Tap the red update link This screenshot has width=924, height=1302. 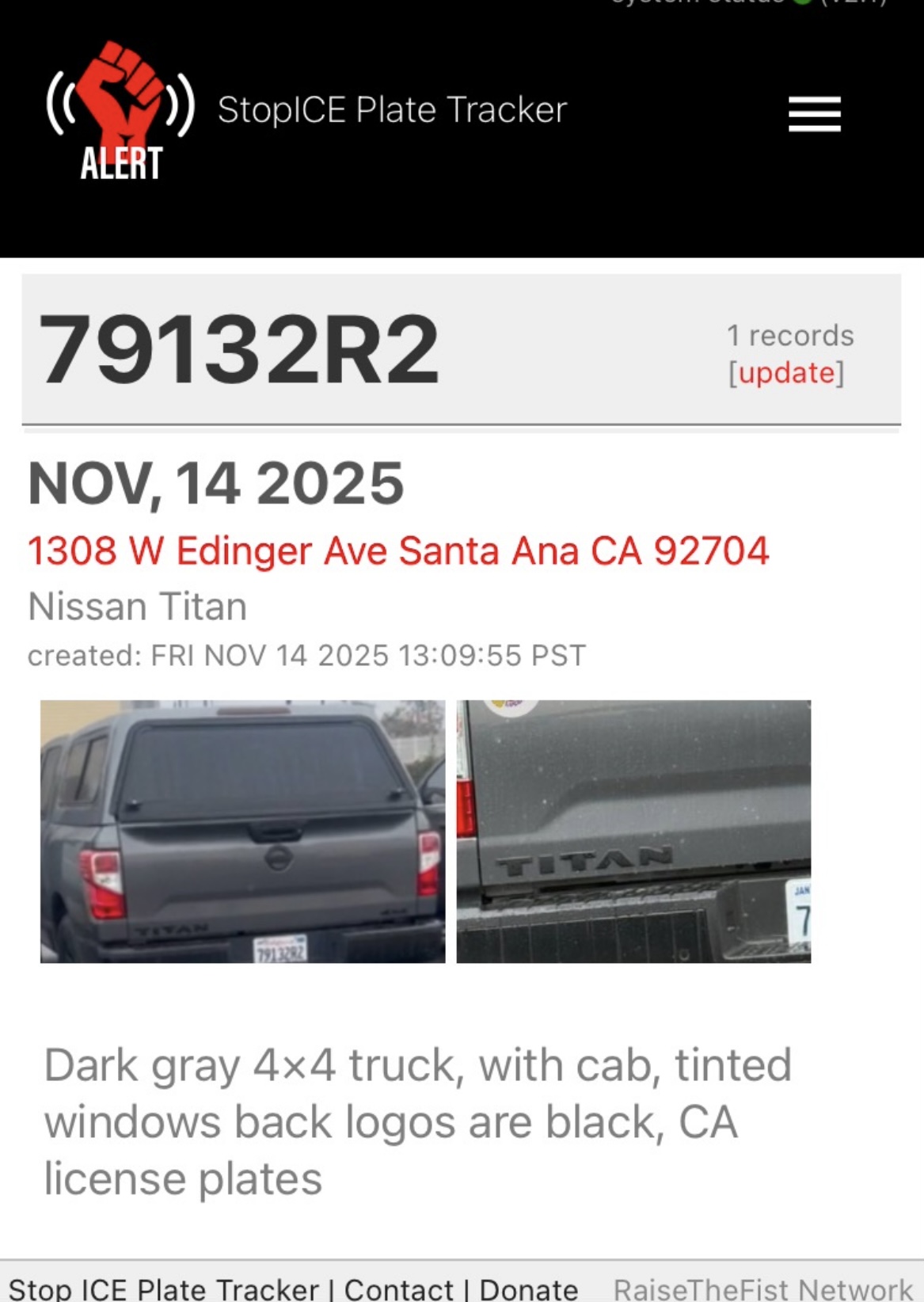click(x=785, y=373)
